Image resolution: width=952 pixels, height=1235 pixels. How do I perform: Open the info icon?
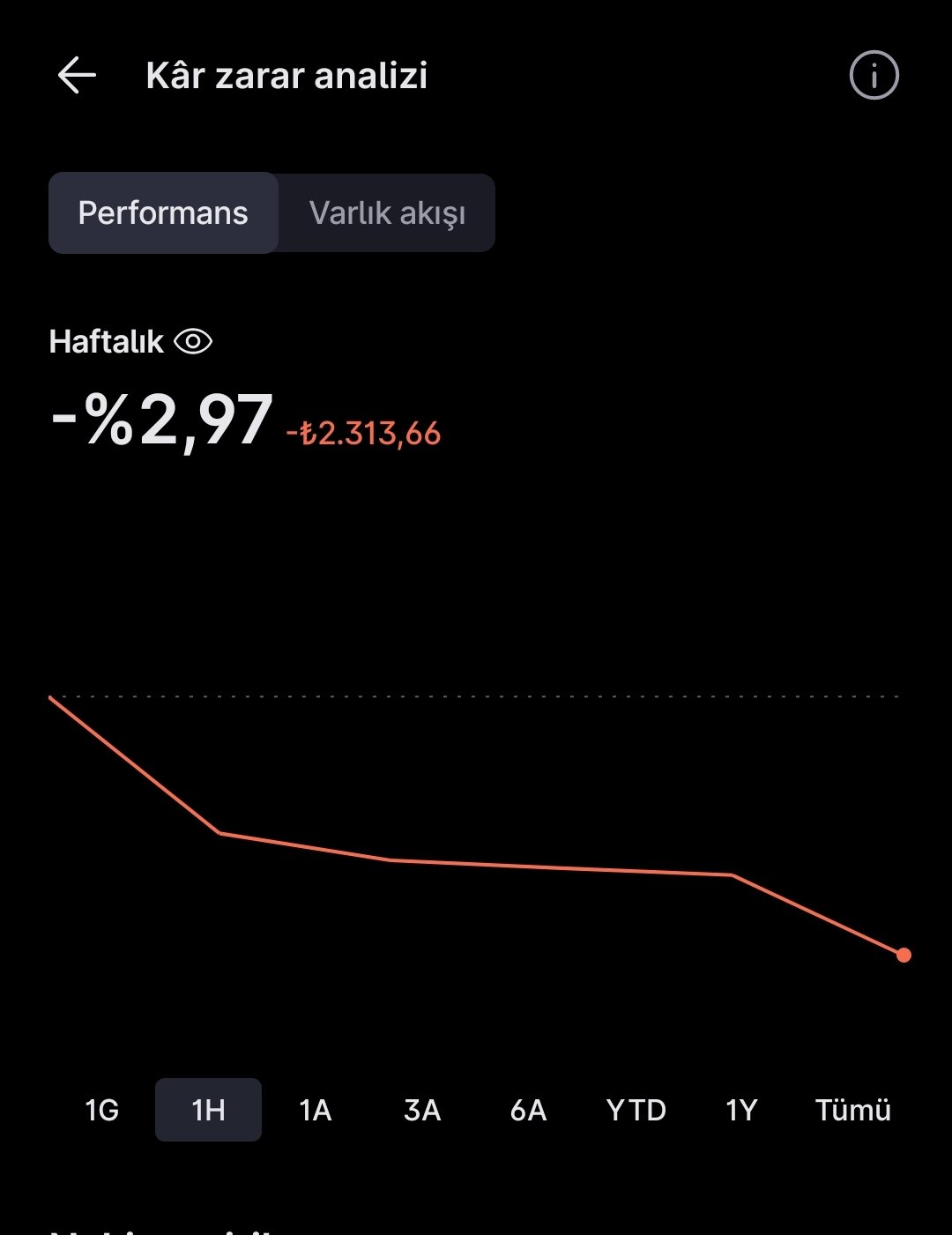[x=874, y=76]
